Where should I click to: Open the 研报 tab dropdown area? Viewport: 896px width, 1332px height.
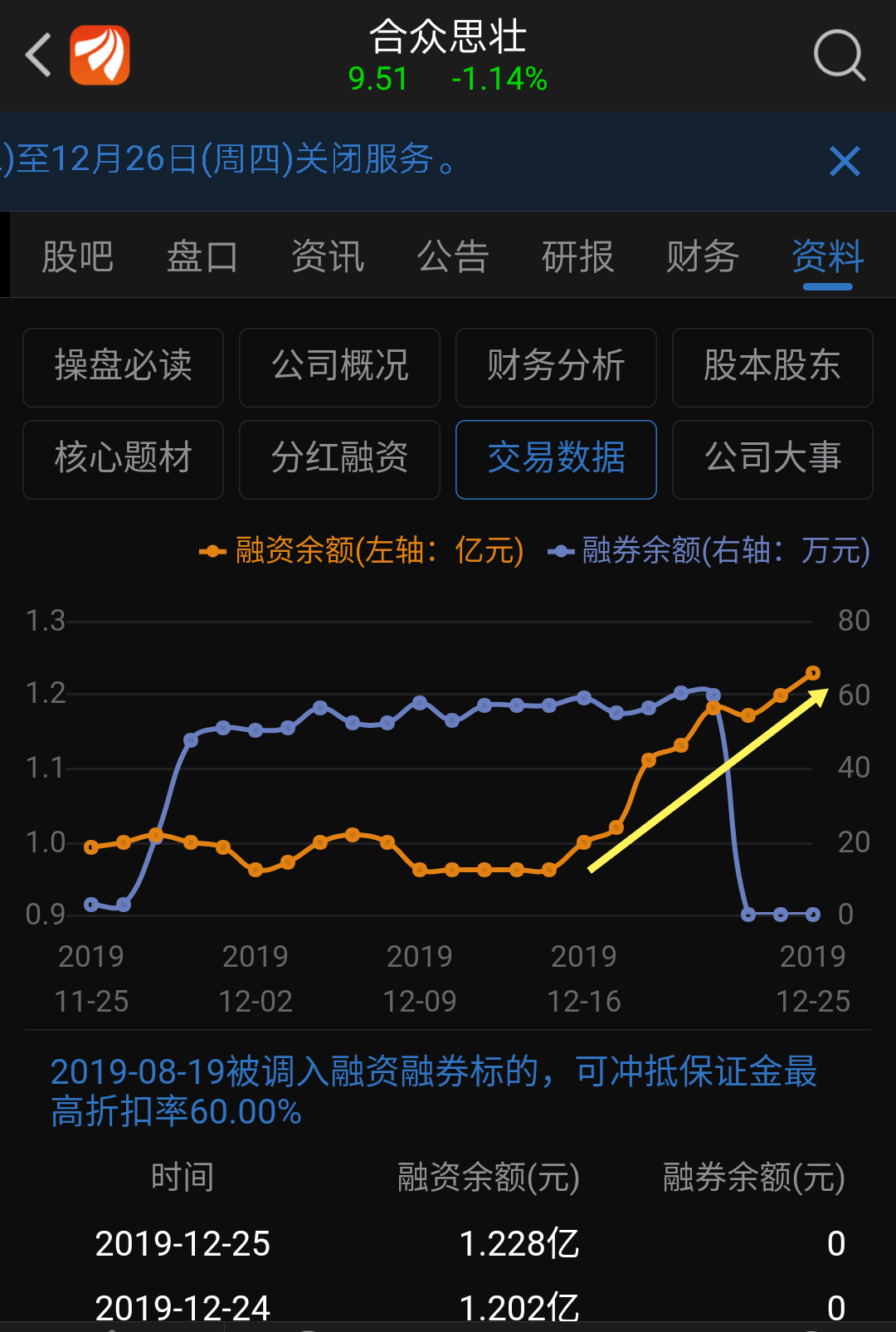tap(577, 257)
